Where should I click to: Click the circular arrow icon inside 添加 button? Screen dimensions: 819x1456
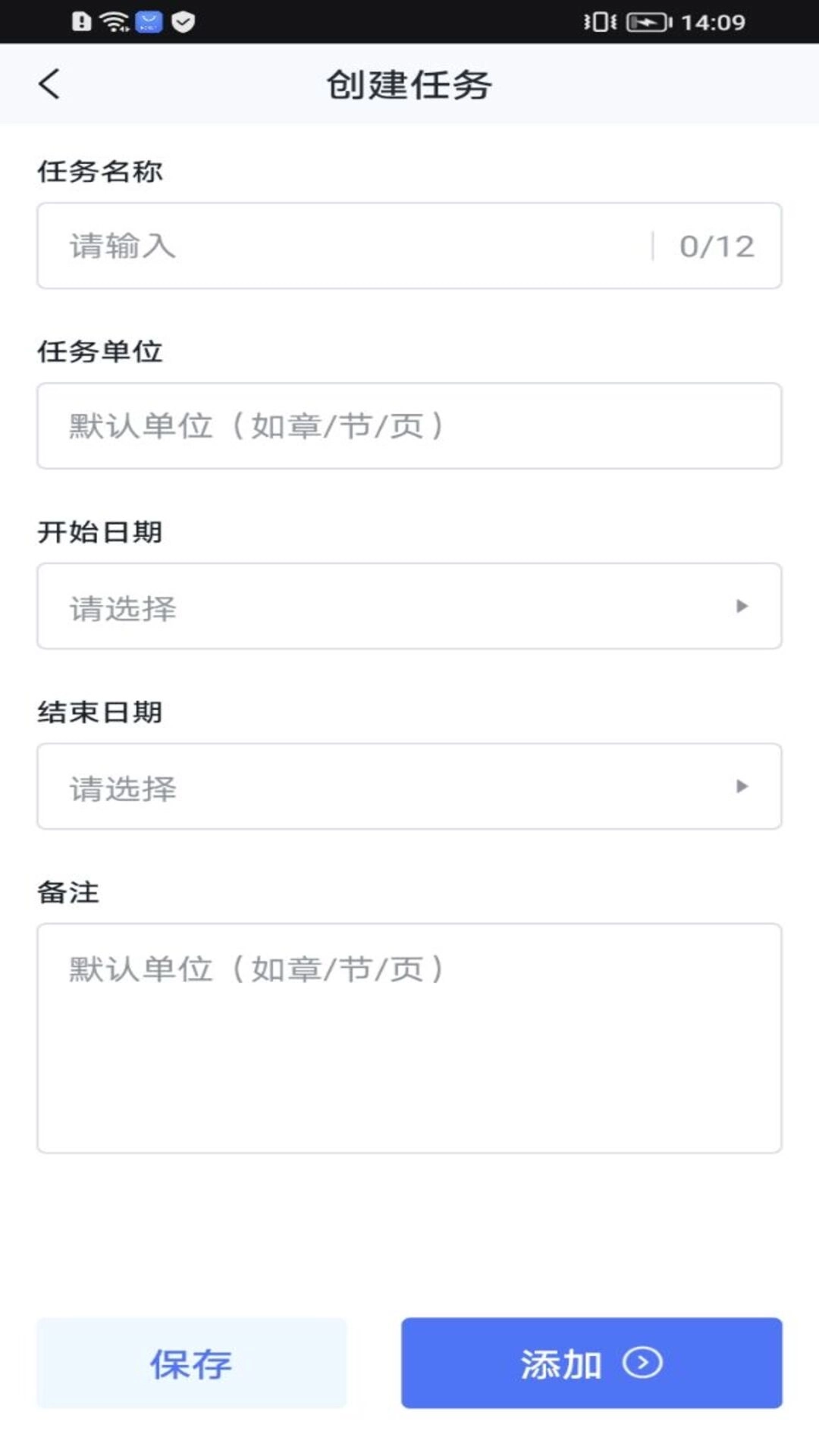[x=641, y=1364]
